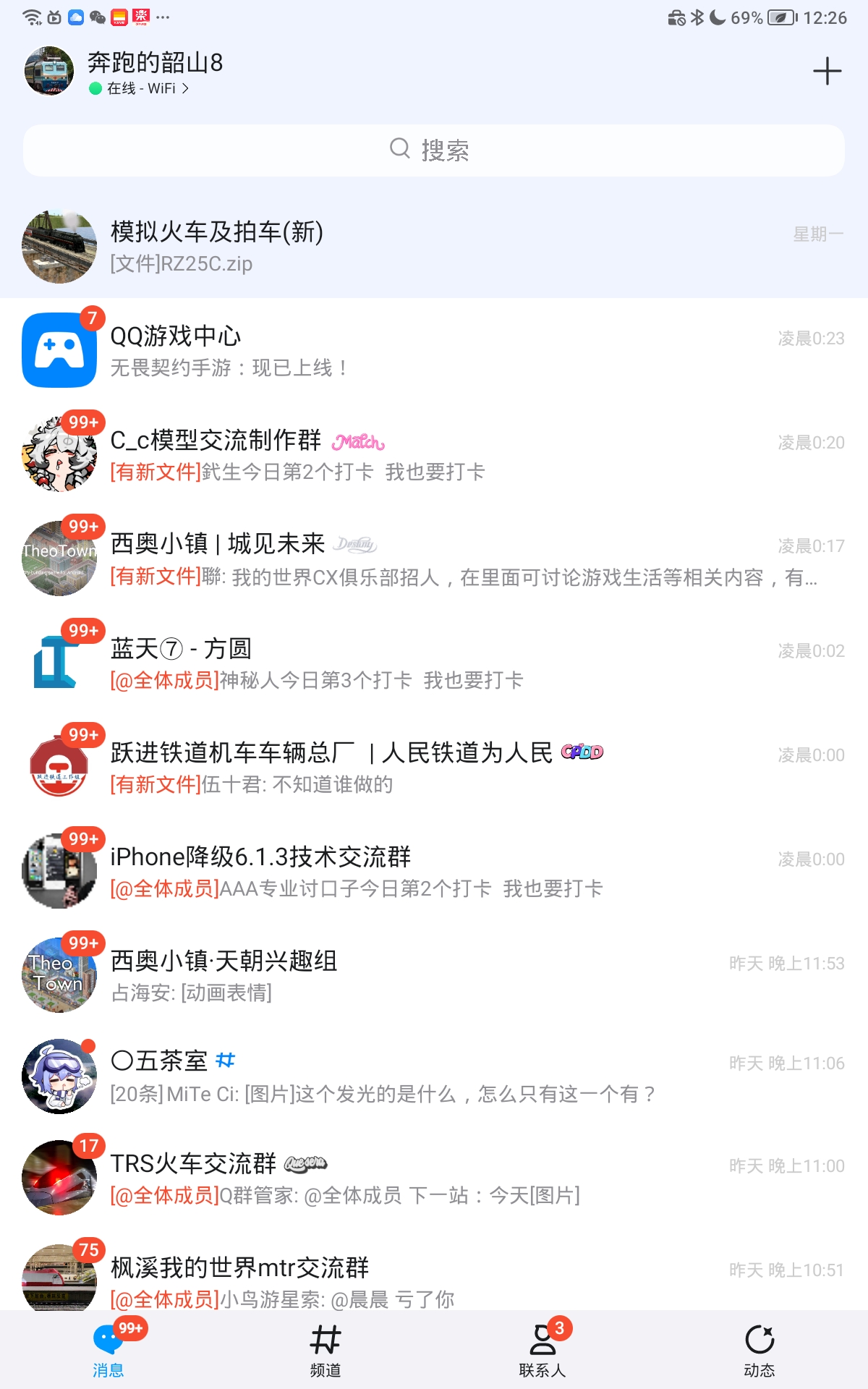Open C_c模型交流制作群 group chat
The width and height of the screenshot is (868, 1389).
[x=434, y=455]
